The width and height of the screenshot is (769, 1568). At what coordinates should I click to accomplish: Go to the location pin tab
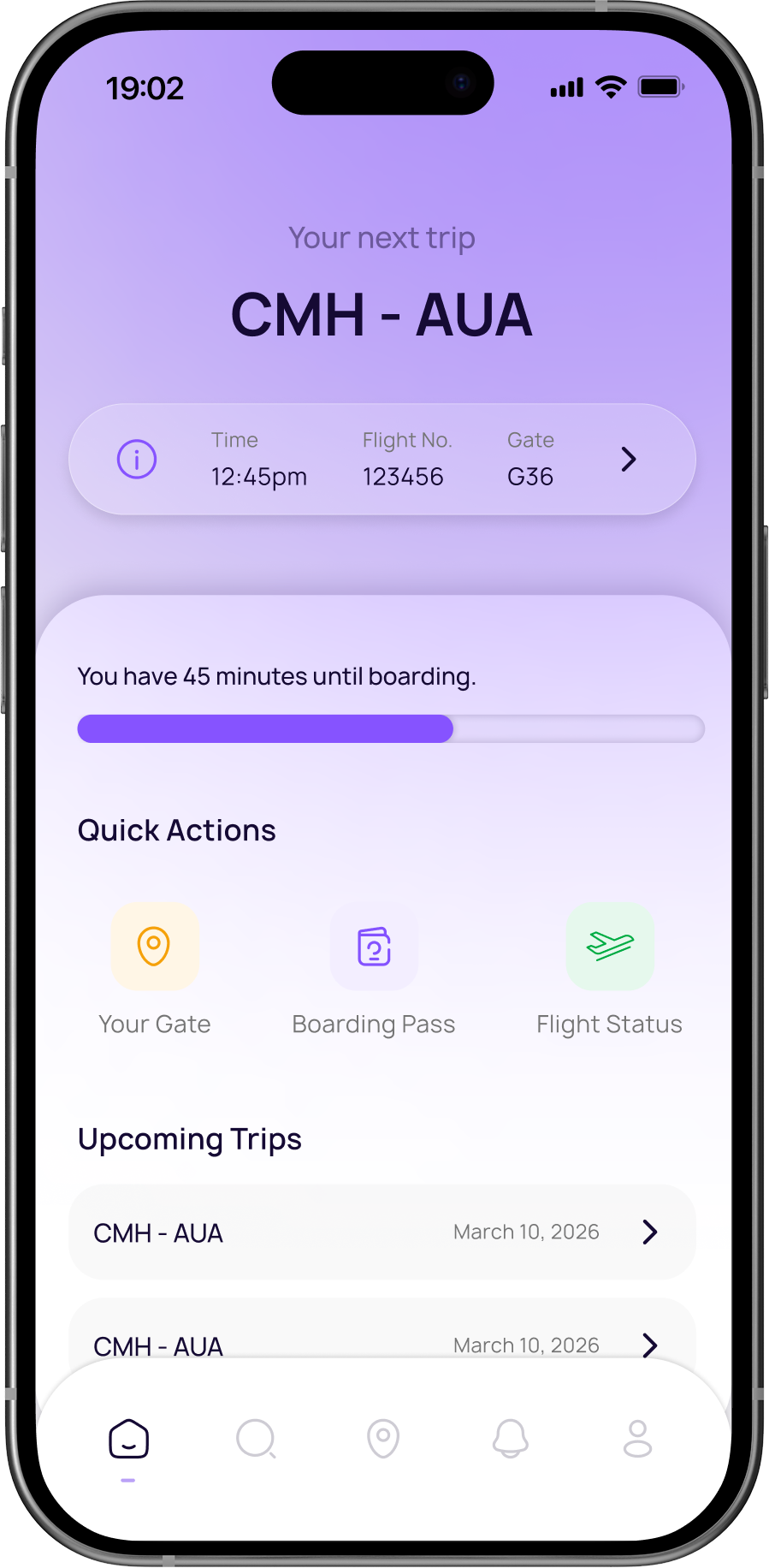coord(383,1439)
